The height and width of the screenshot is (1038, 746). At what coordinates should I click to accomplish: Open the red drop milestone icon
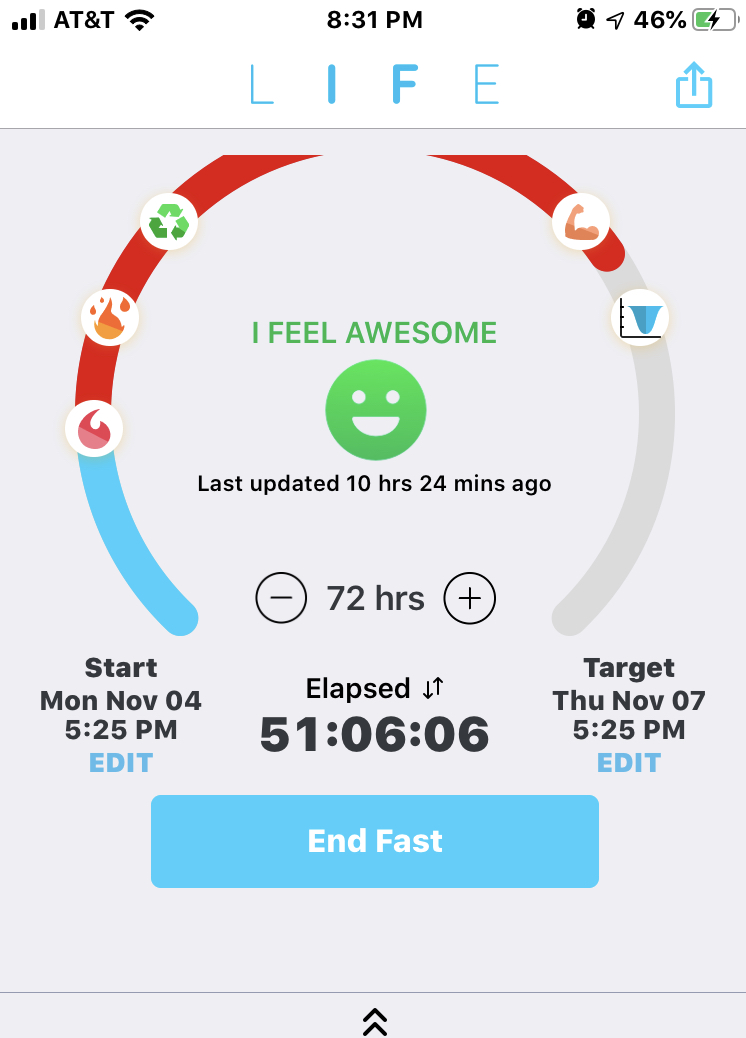coord(94,429)
